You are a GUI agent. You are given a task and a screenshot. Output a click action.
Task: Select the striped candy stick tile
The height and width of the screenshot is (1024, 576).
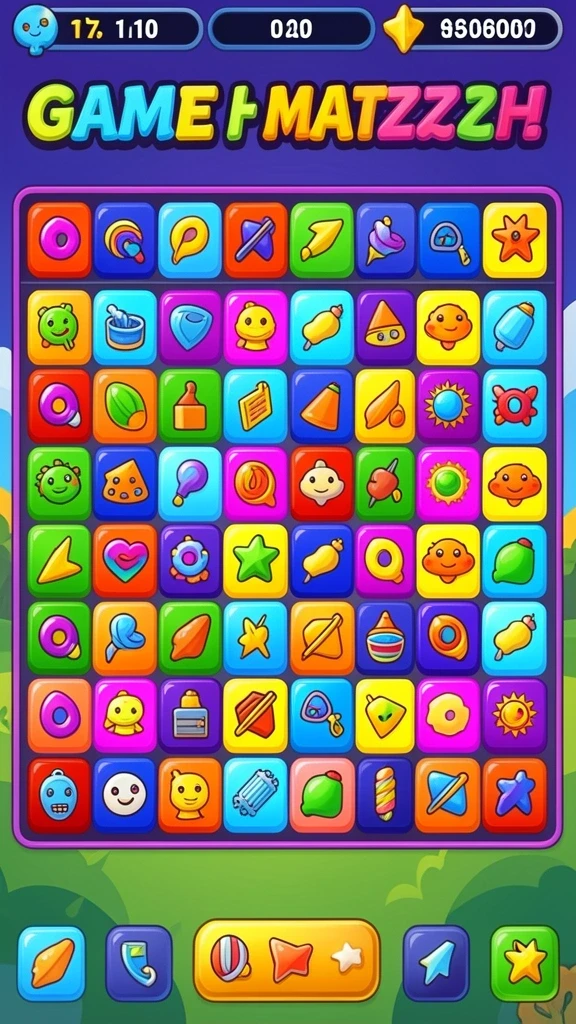tap(385, 795)
